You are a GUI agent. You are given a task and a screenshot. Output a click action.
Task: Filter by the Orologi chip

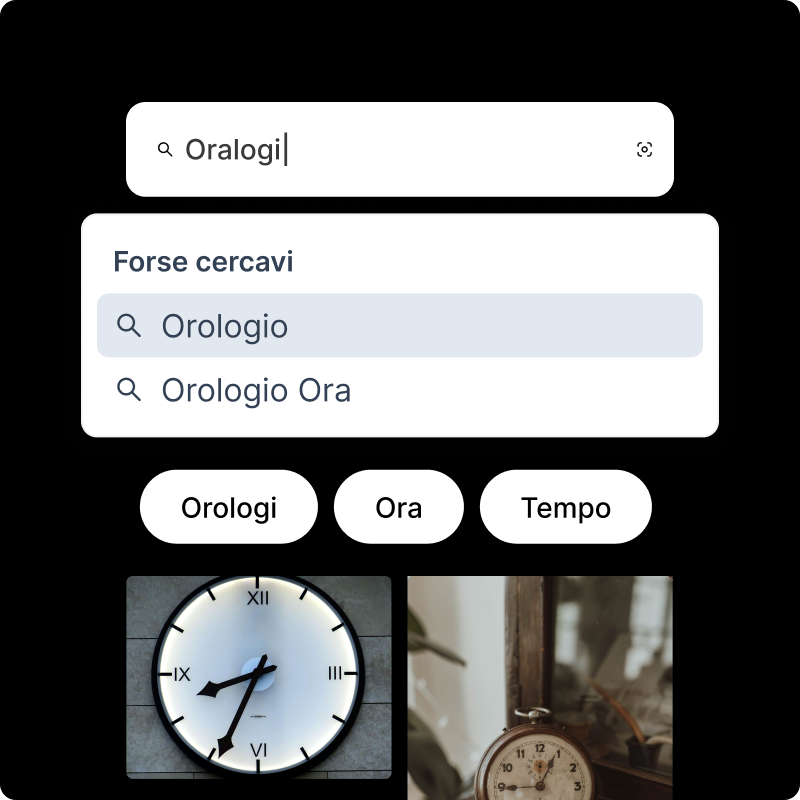point(229,508)
